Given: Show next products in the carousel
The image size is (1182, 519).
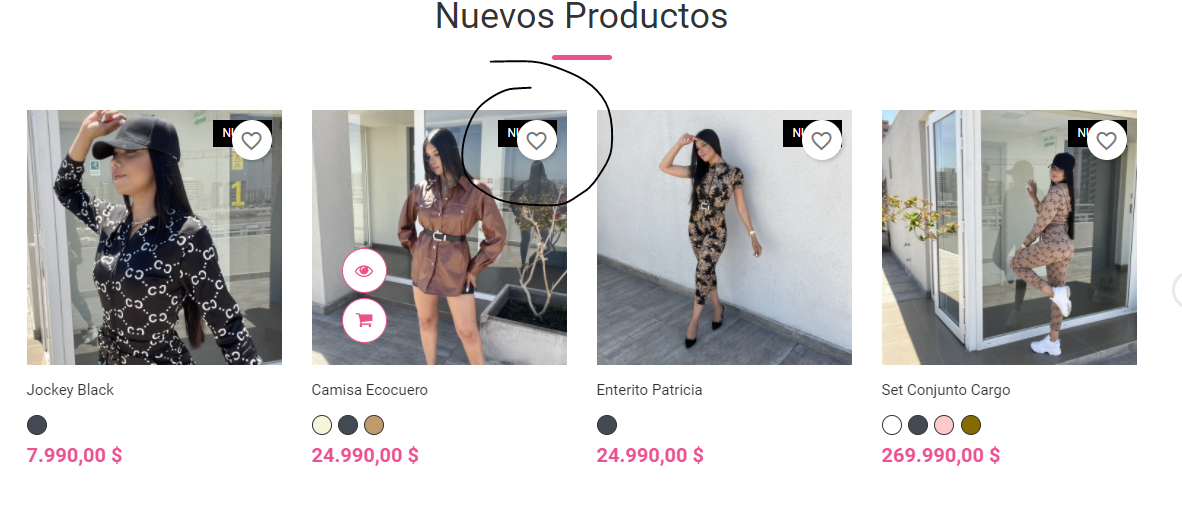Looking at the screenshot, I should (x=1177, y=290).
